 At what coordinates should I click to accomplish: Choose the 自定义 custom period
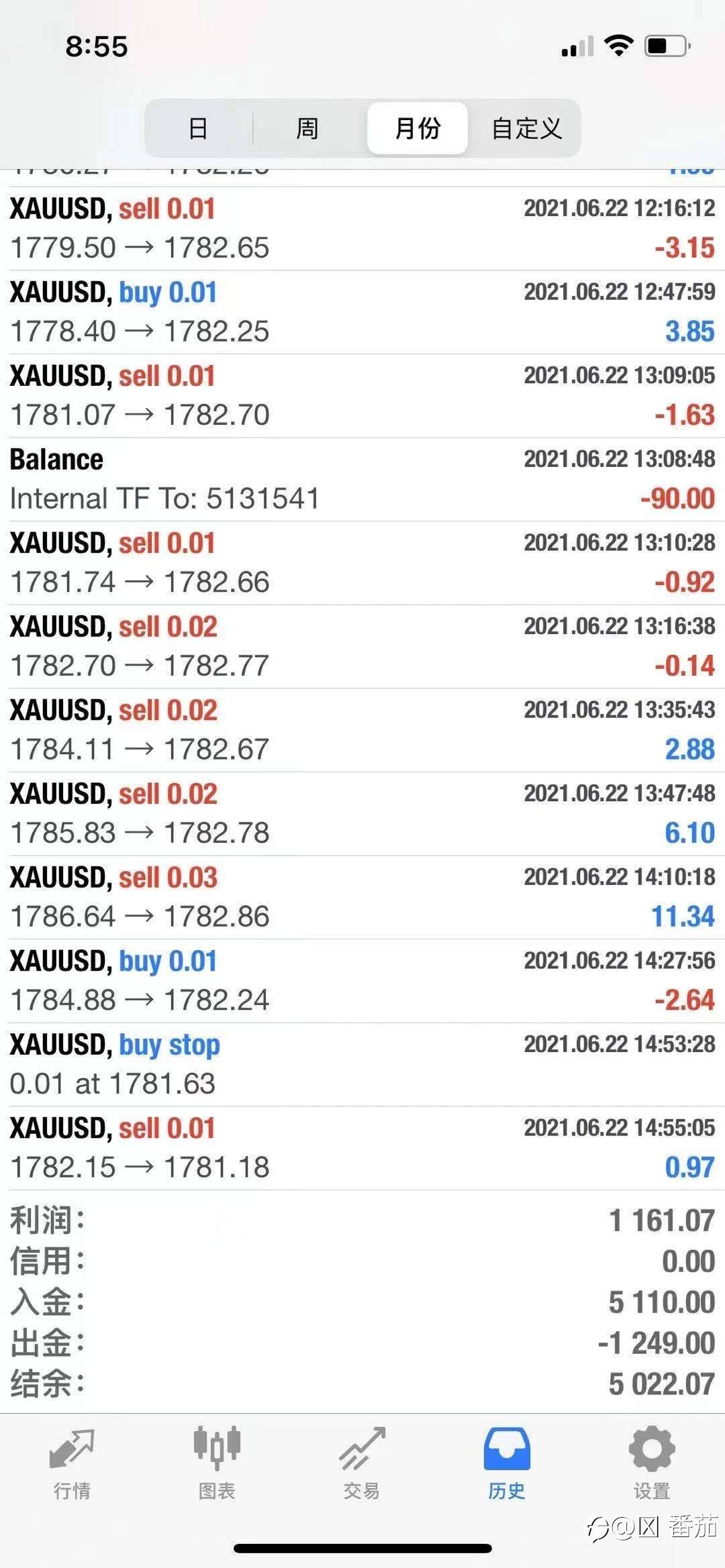(526, 127)
